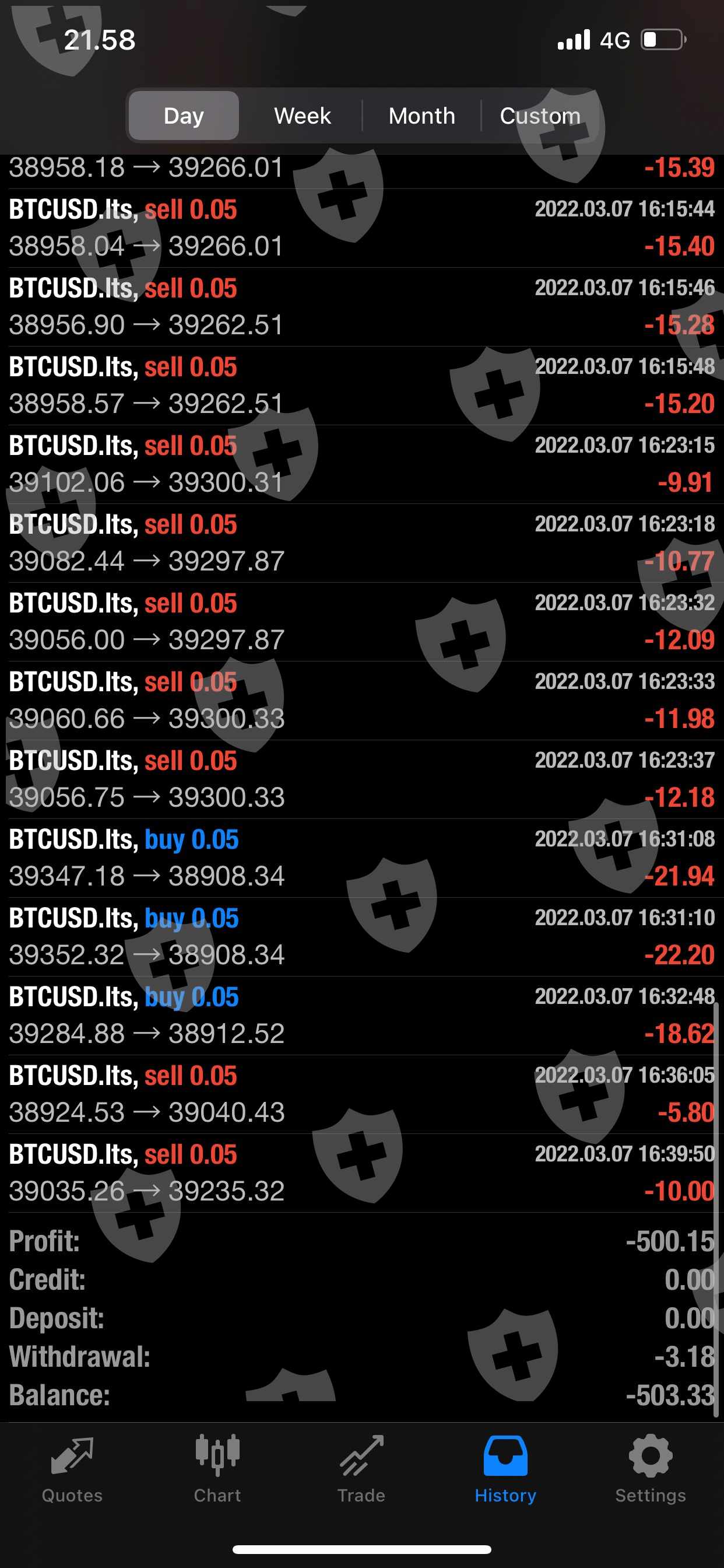The width and height of the screenshot is (724, 1568).
Task: Expand the sell trade with loss -10.00
Action: tap(361, 1173)
